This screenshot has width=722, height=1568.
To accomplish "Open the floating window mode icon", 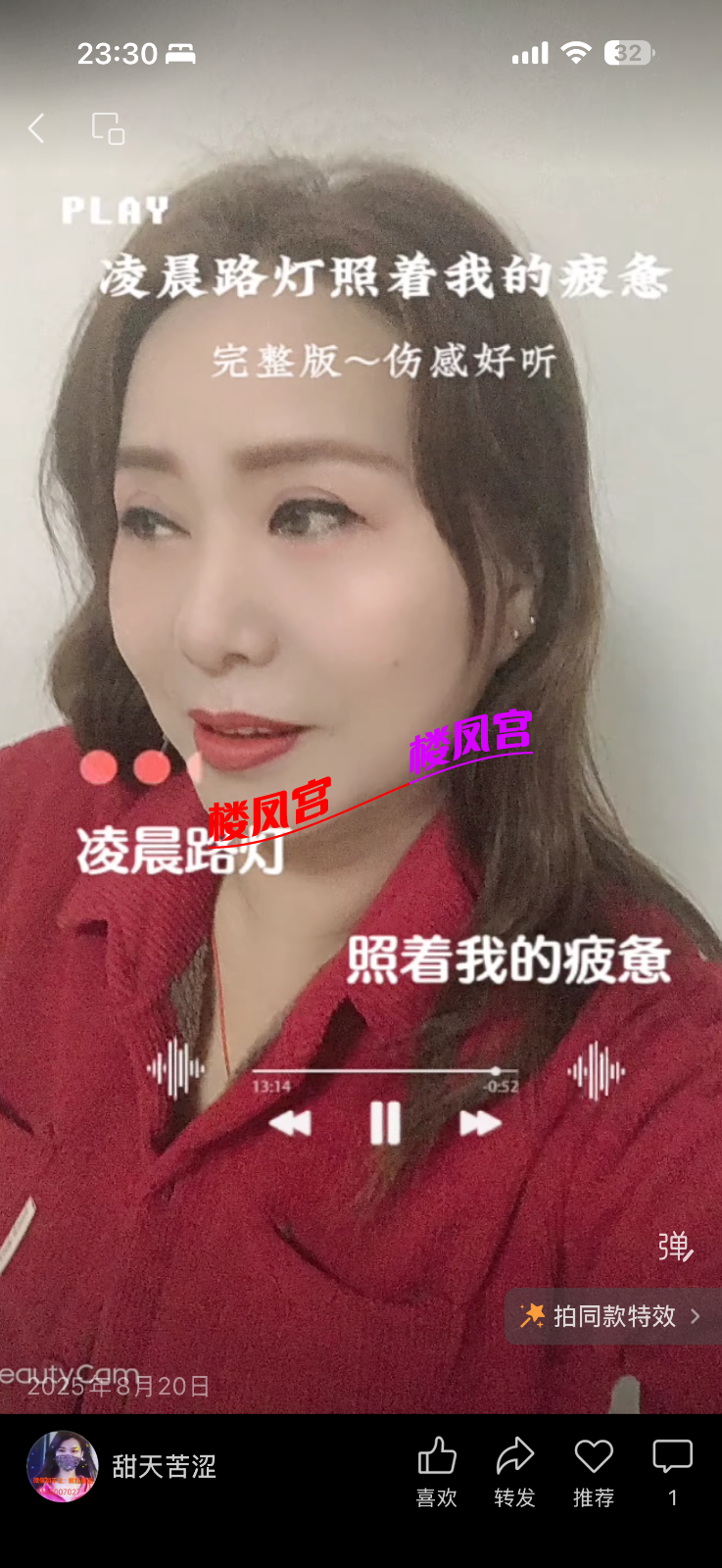I will pyautogui.click(x=108, y=128).
